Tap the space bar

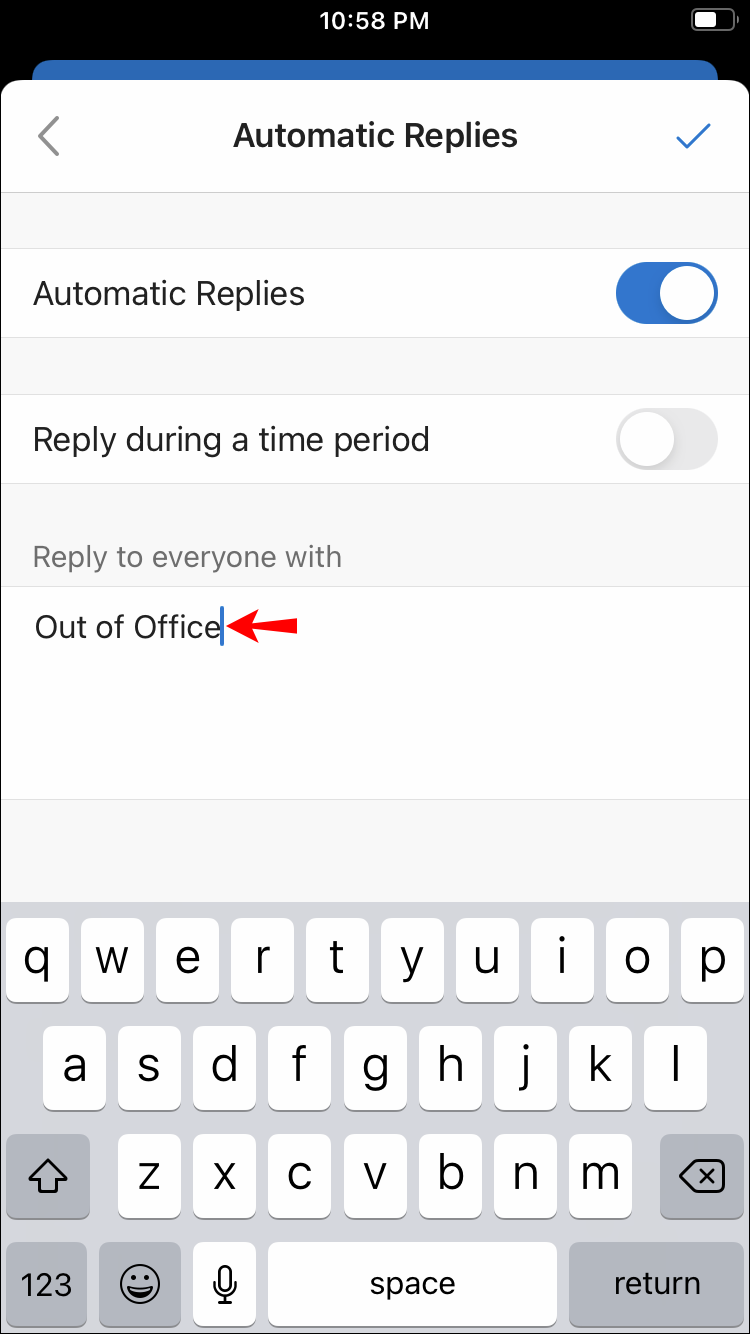(x=412, y=1284)
